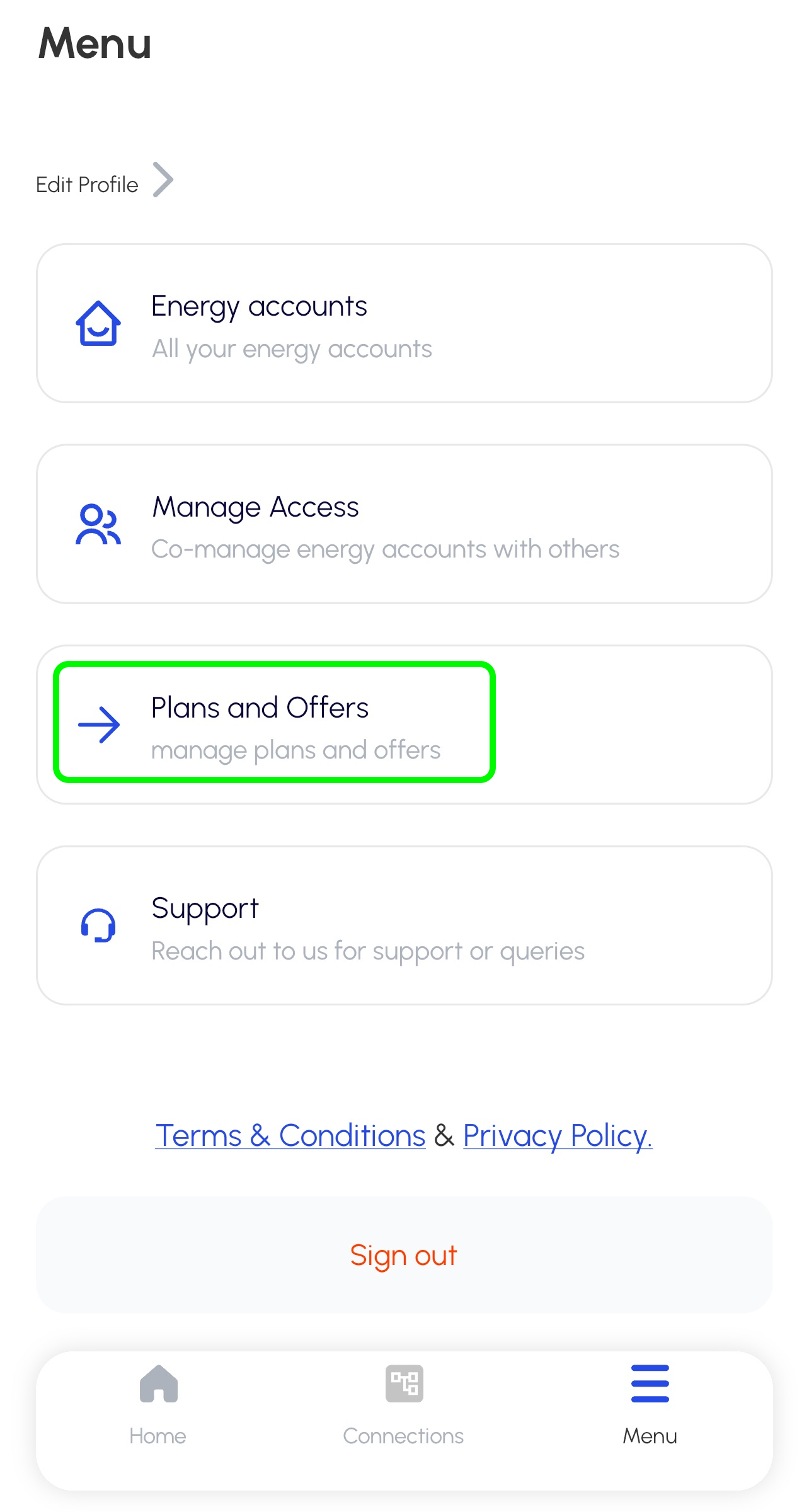Open the Support option

pos(404,925)
